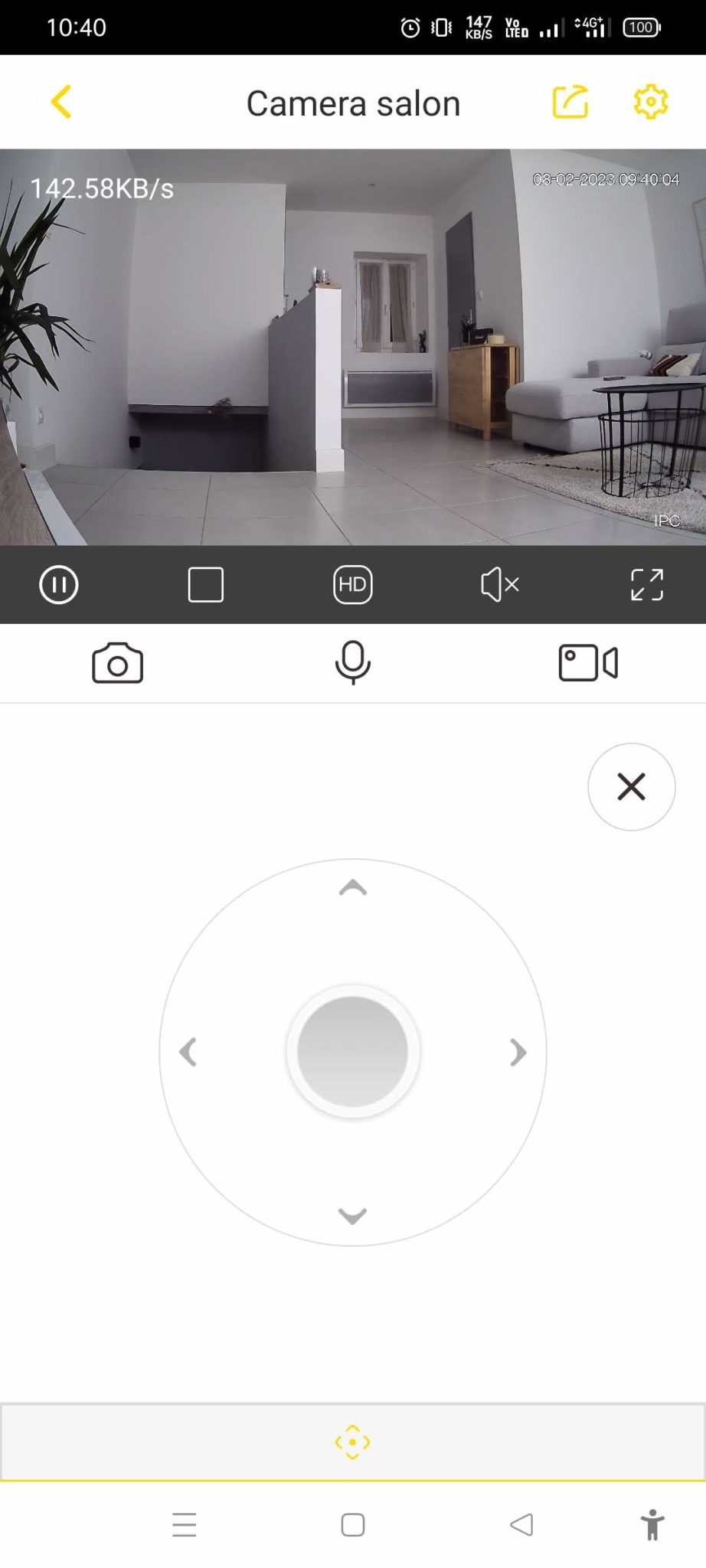Image resolution: width=706 pixels, height=1568 pixels.
Task: Unmute the camera audio
Action: tap(500, 585)
